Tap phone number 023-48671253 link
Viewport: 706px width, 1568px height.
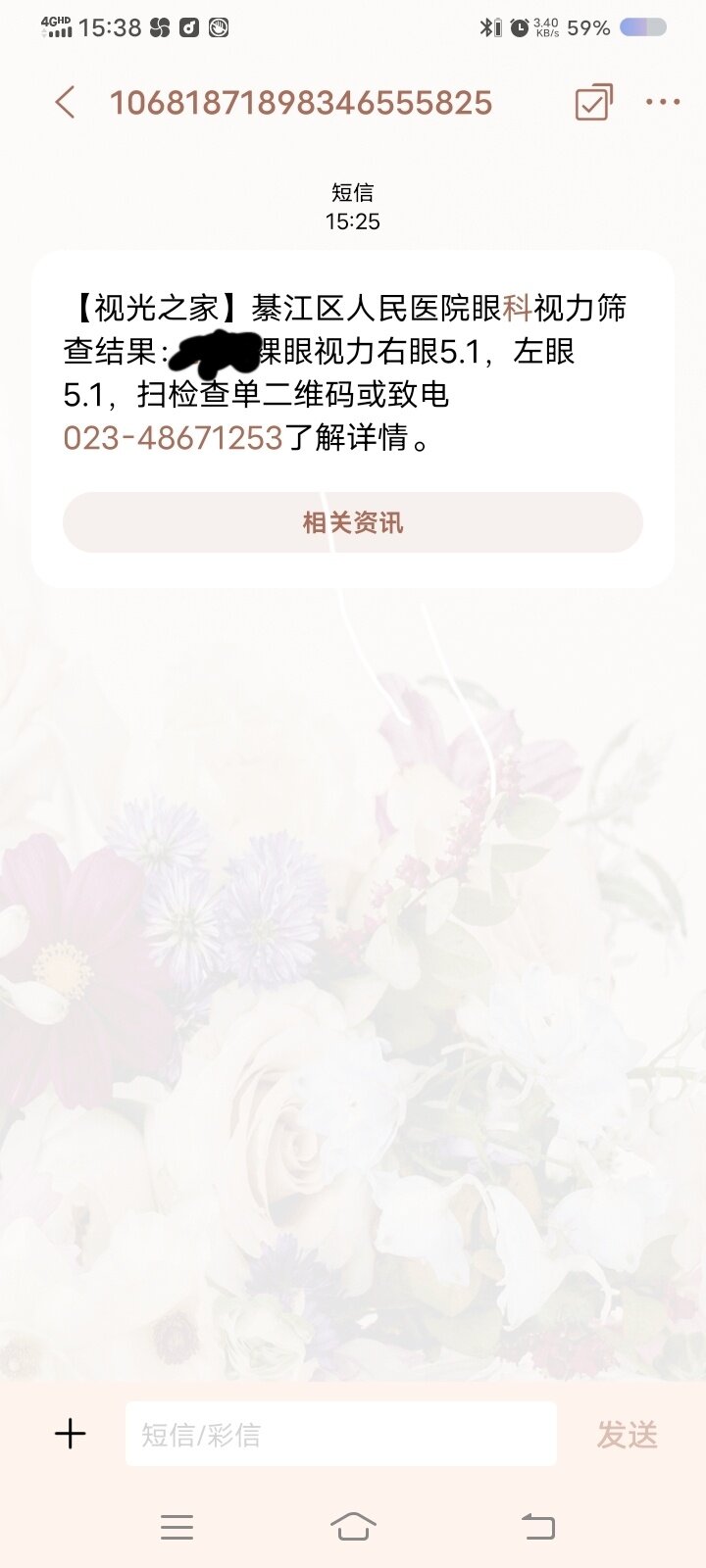174,437
